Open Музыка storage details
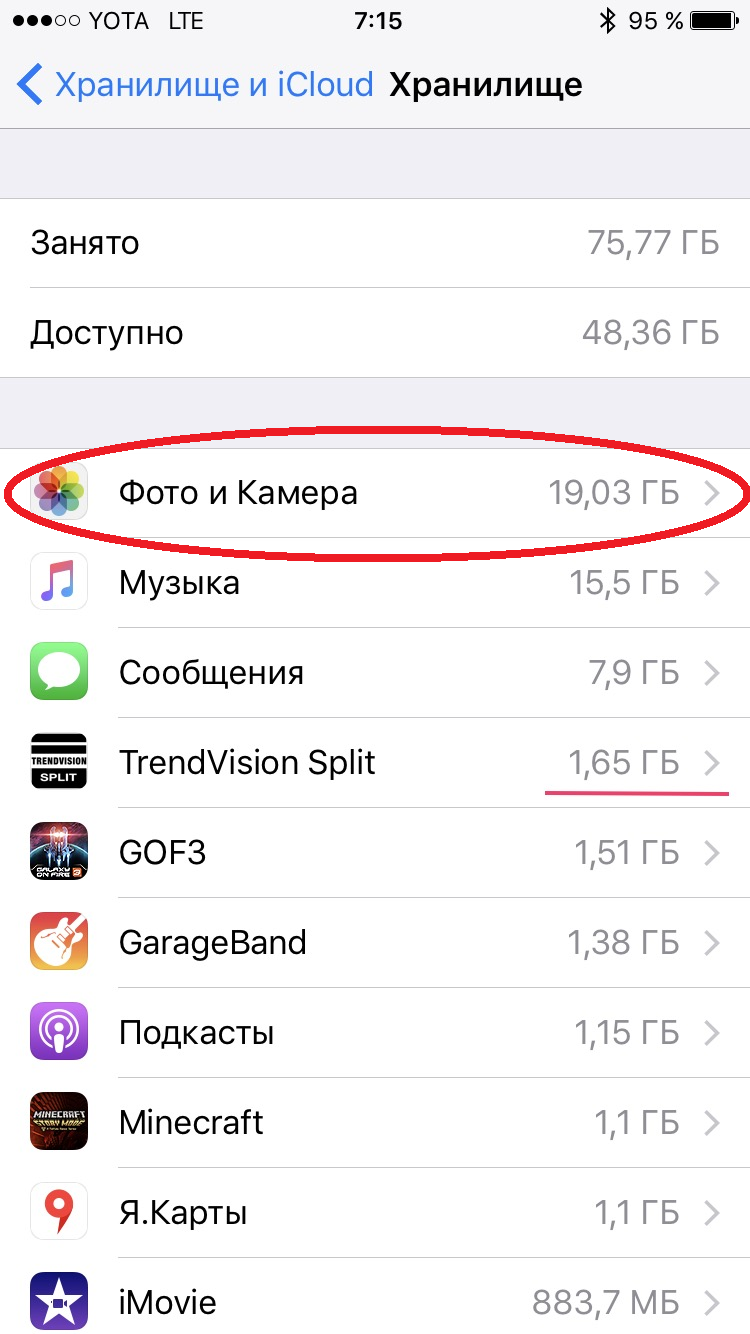The width and height of the screenshot is (750, 1334). tap(375, 583)
